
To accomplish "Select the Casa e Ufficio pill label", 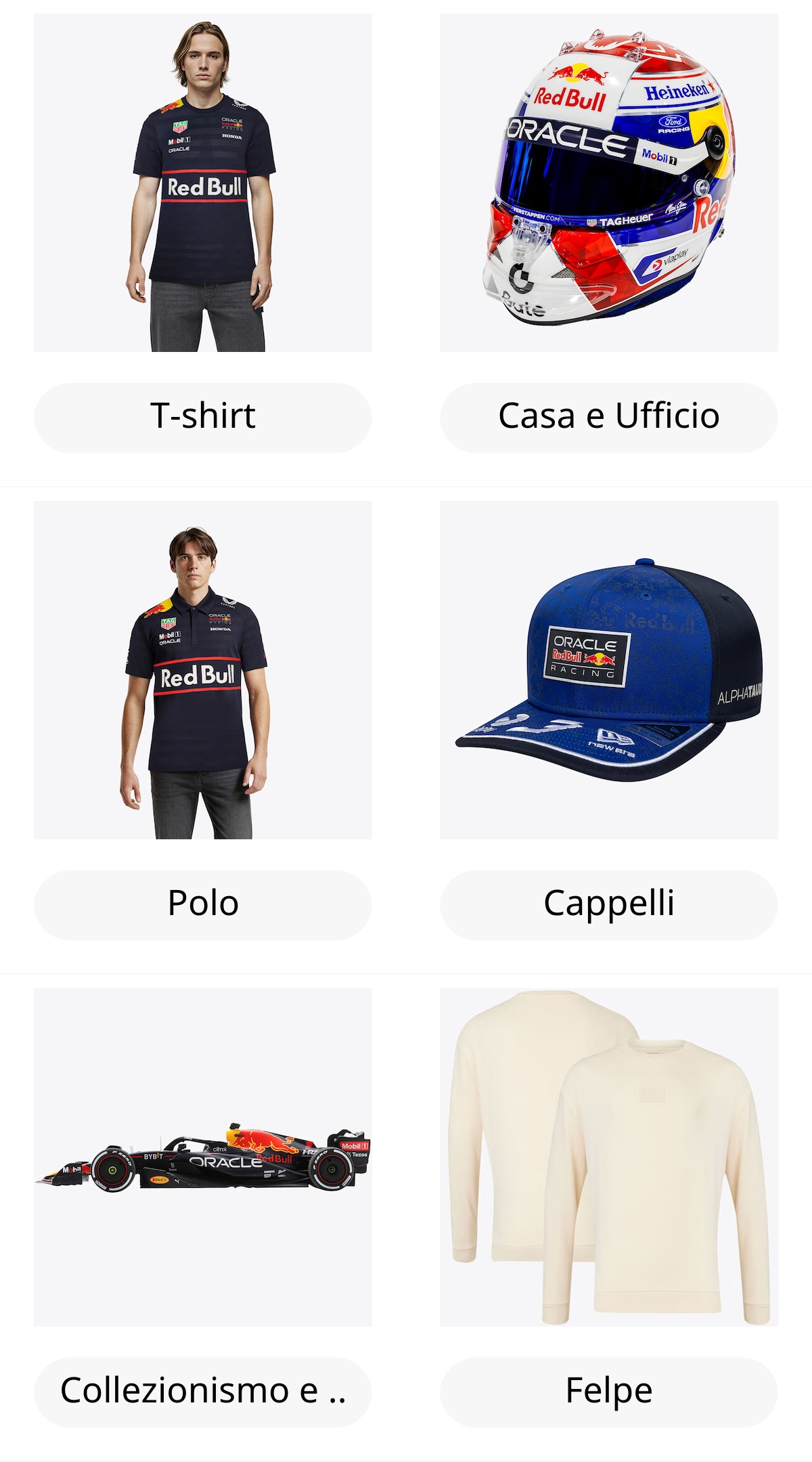I will (608, 416).
